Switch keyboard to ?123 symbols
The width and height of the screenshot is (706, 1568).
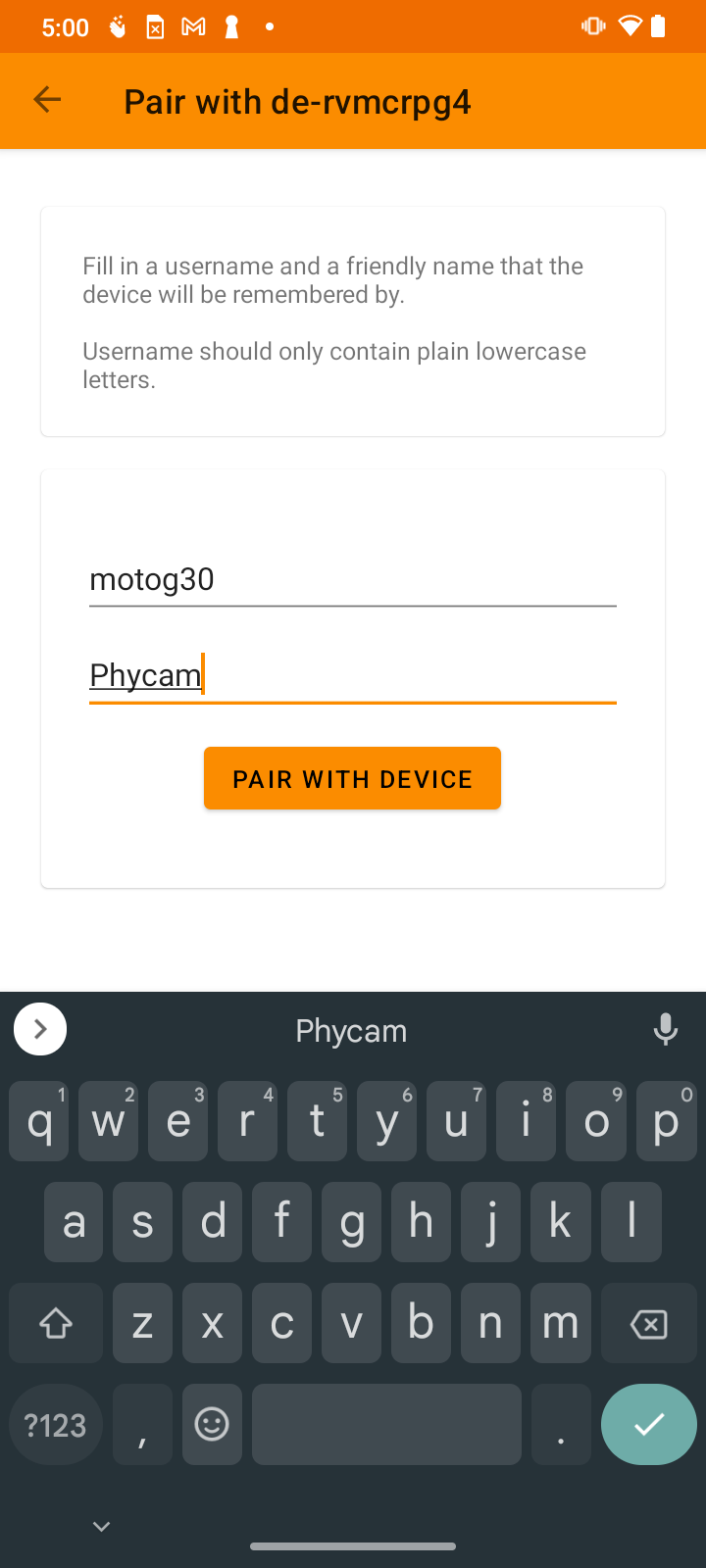click(x=56, y=1425)
